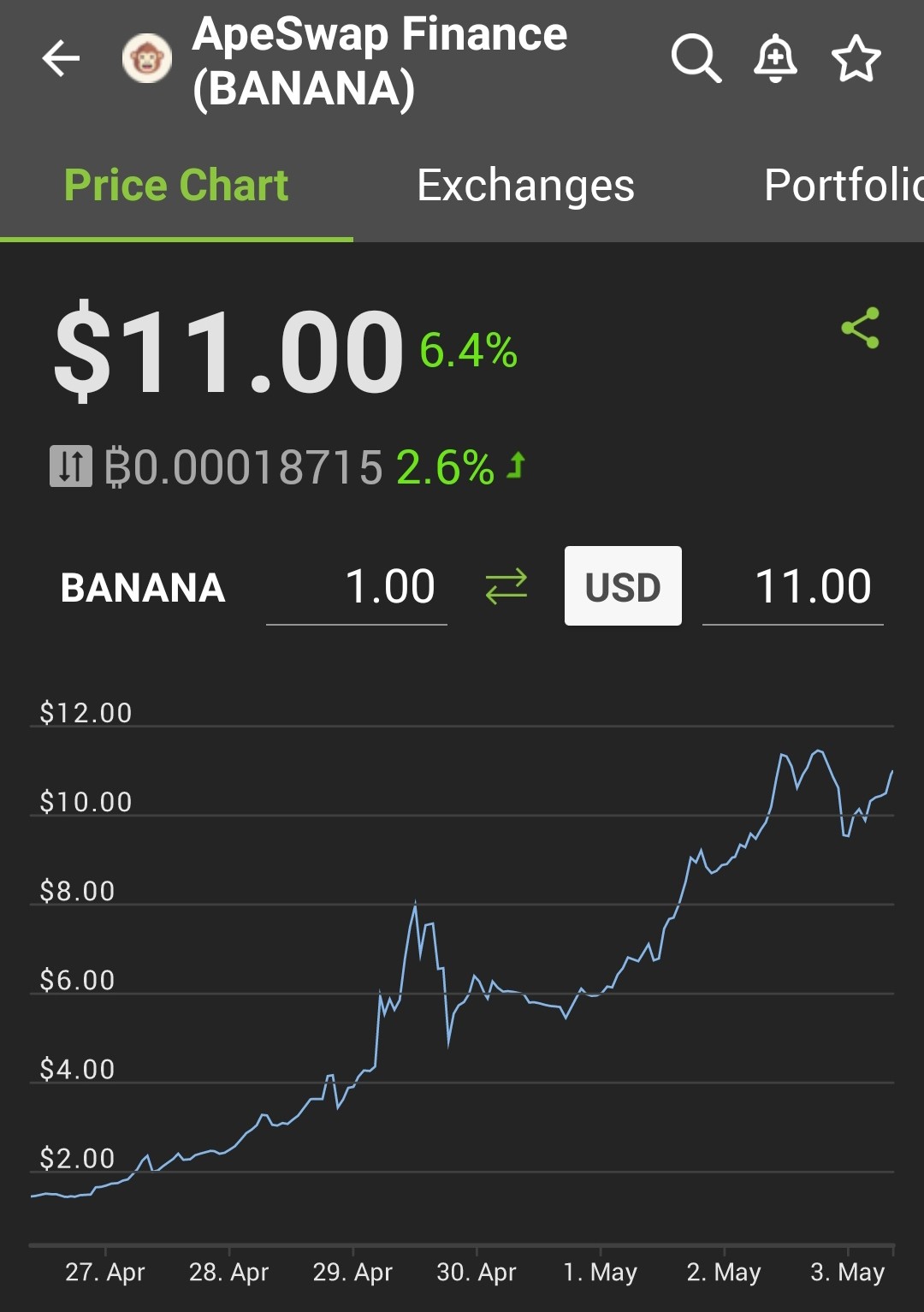Toggle the BTC price swap icon
Viewport: 924px width, 1312px height.
(70, 466)
